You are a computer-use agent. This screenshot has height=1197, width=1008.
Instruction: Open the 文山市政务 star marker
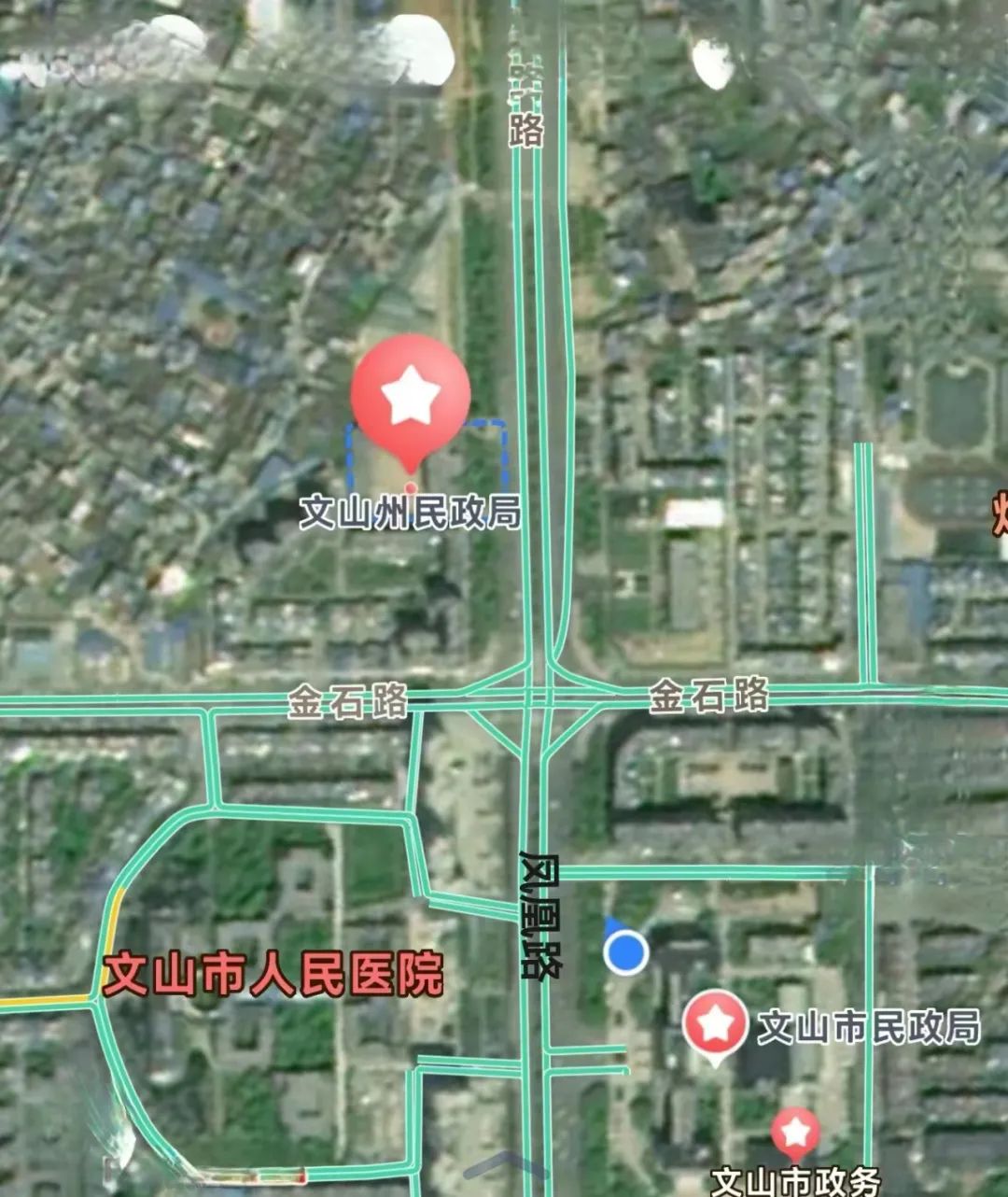(795, 1132)
